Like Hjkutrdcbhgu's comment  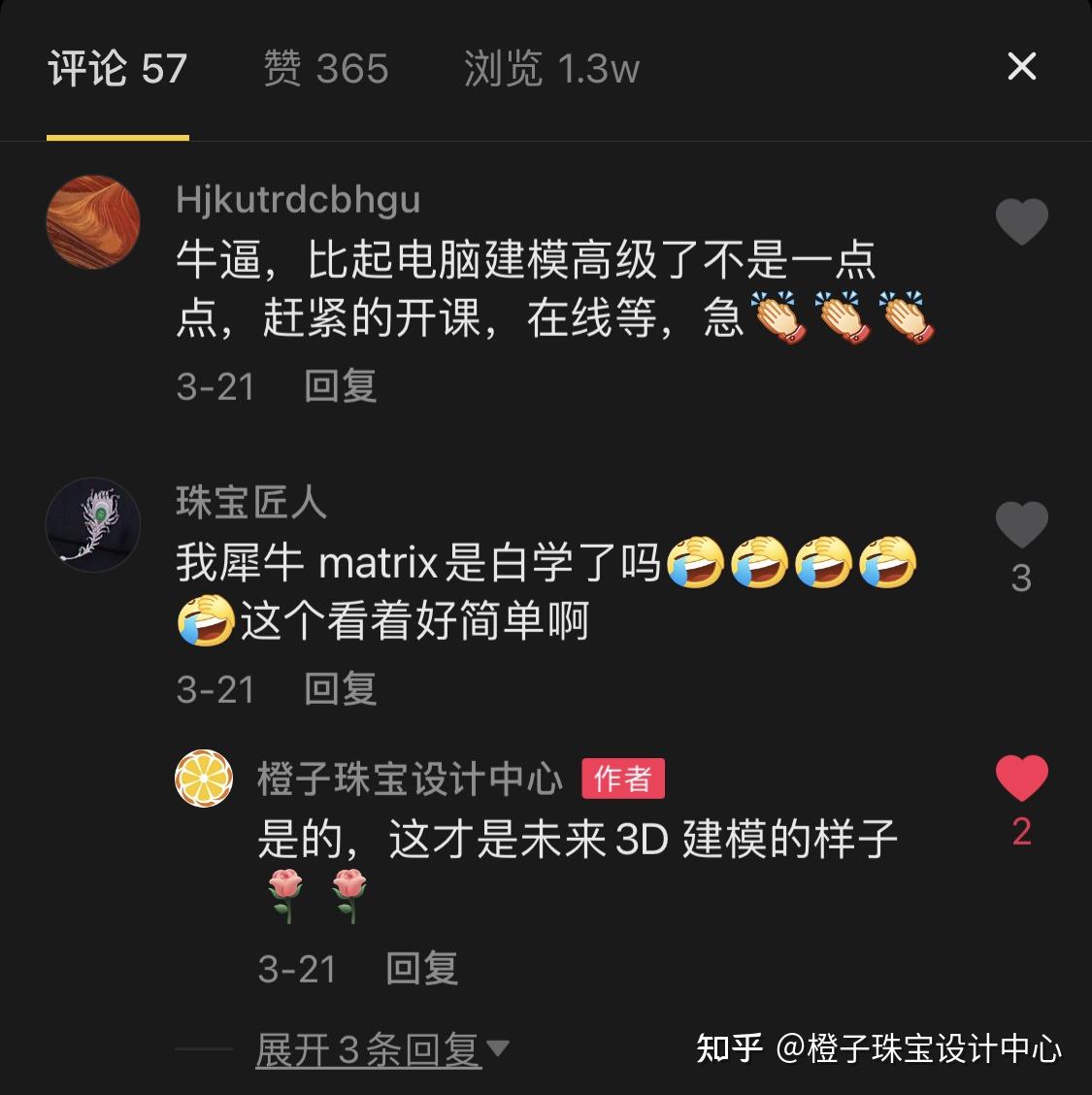1021,221
